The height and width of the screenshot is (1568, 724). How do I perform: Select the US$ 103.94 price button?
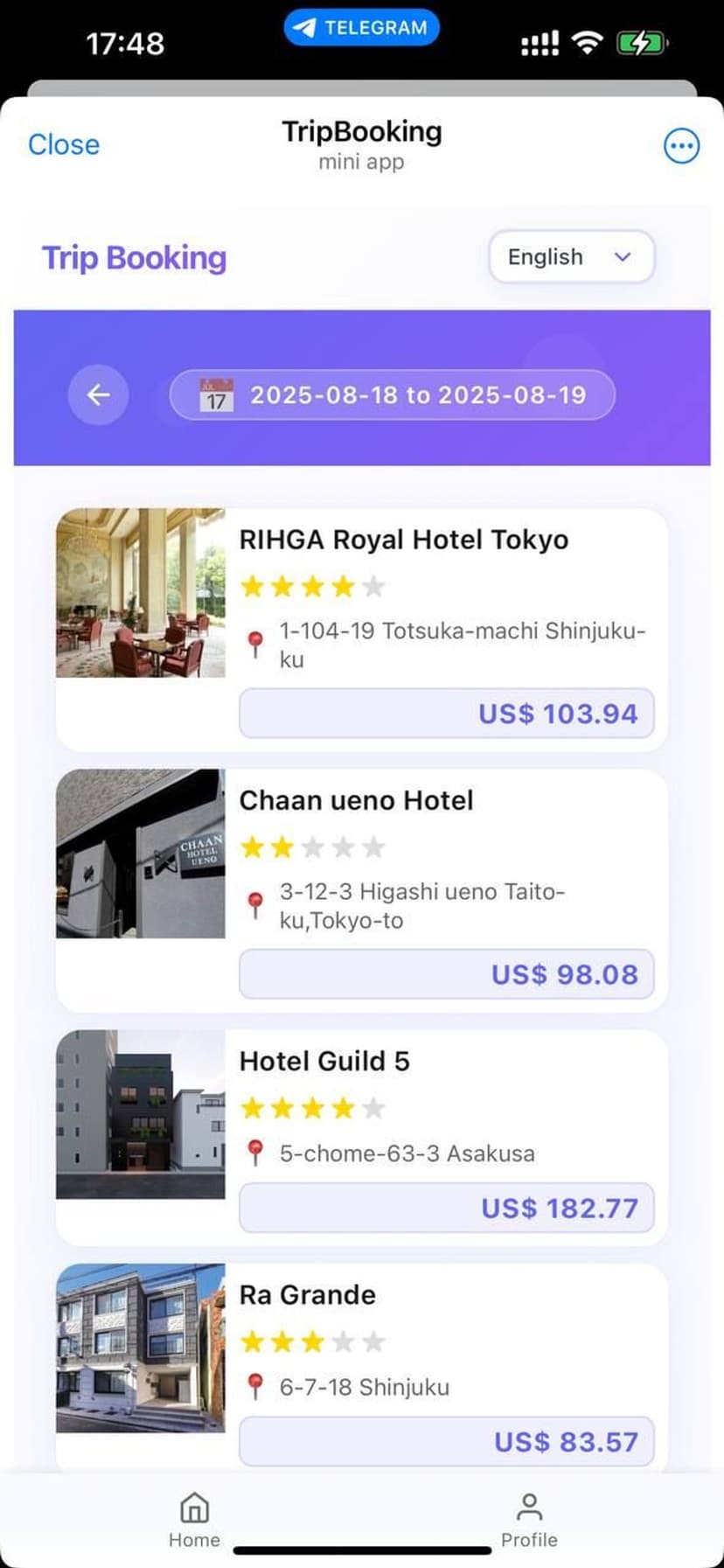pos(446,714)
